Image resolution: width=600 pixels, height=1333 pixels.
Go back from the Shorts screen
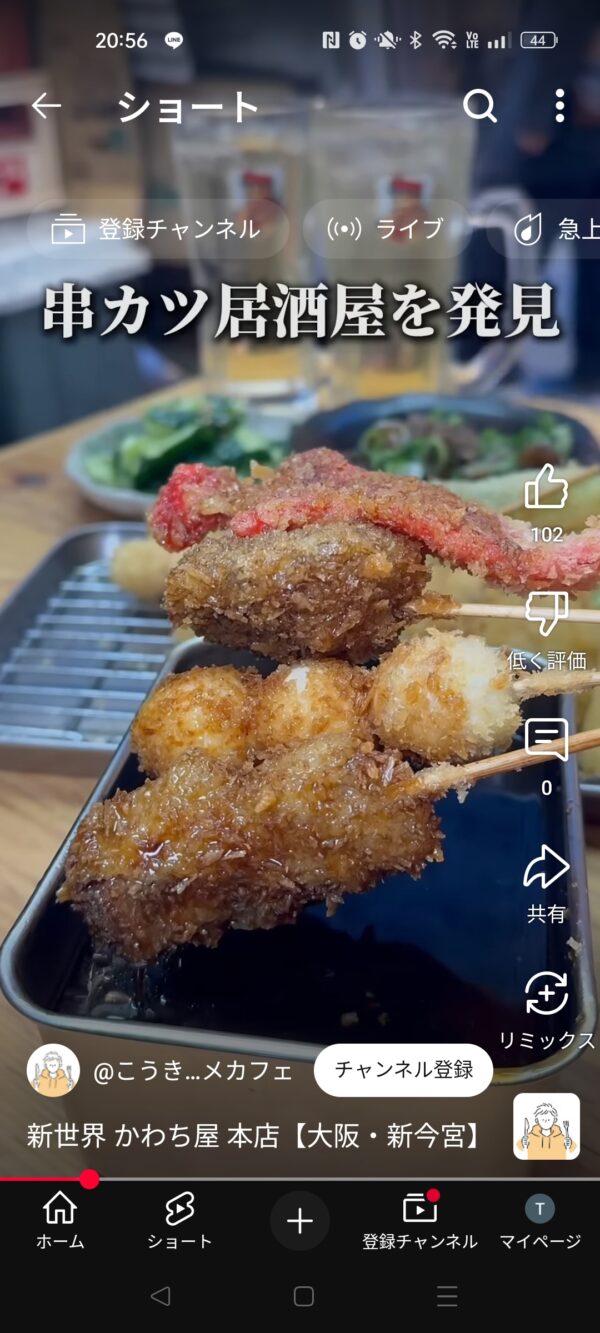click(x=46, y=106)
